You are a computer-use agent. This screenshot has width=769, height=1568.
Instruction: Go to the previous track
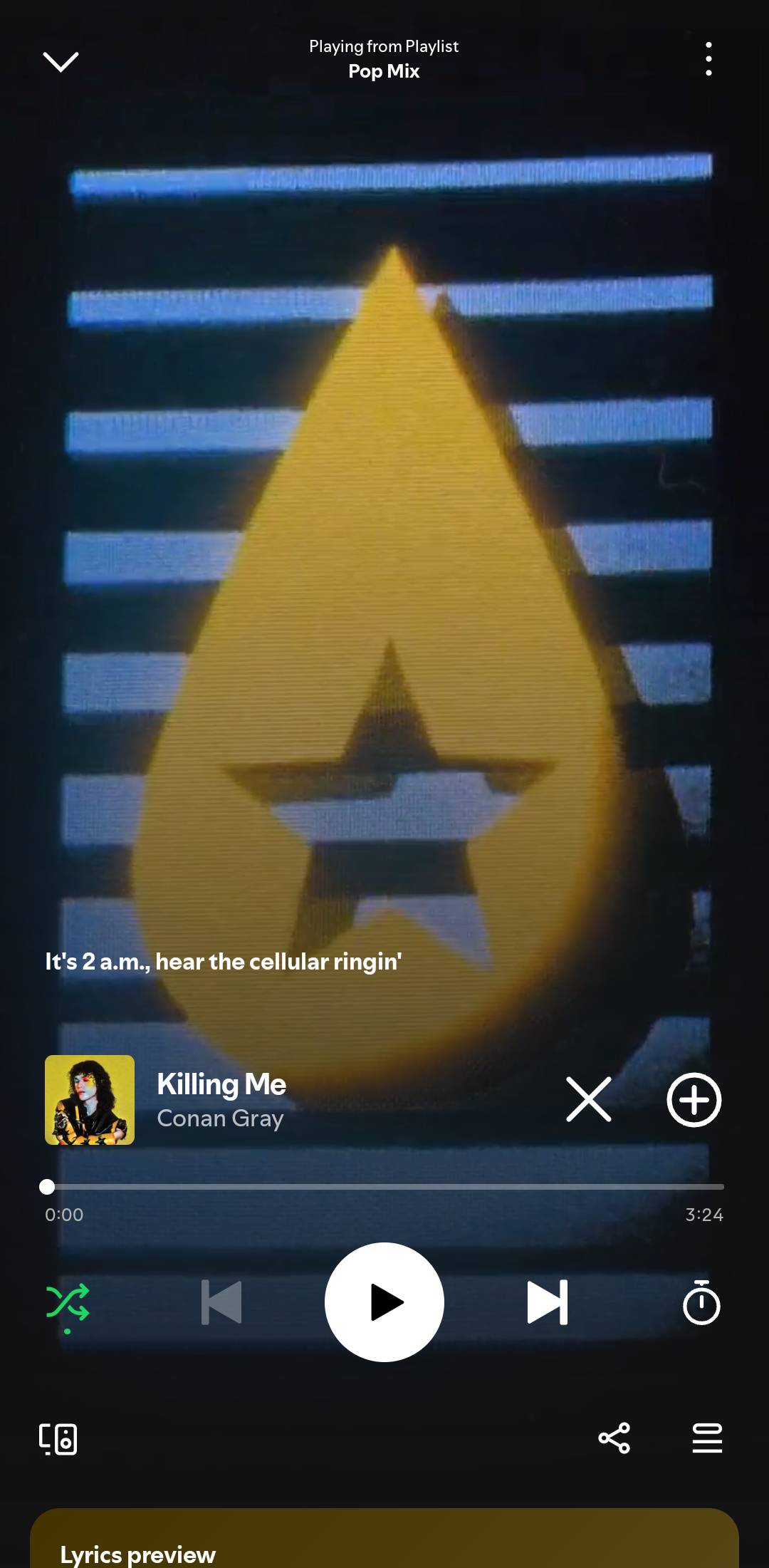[221, 1302]
